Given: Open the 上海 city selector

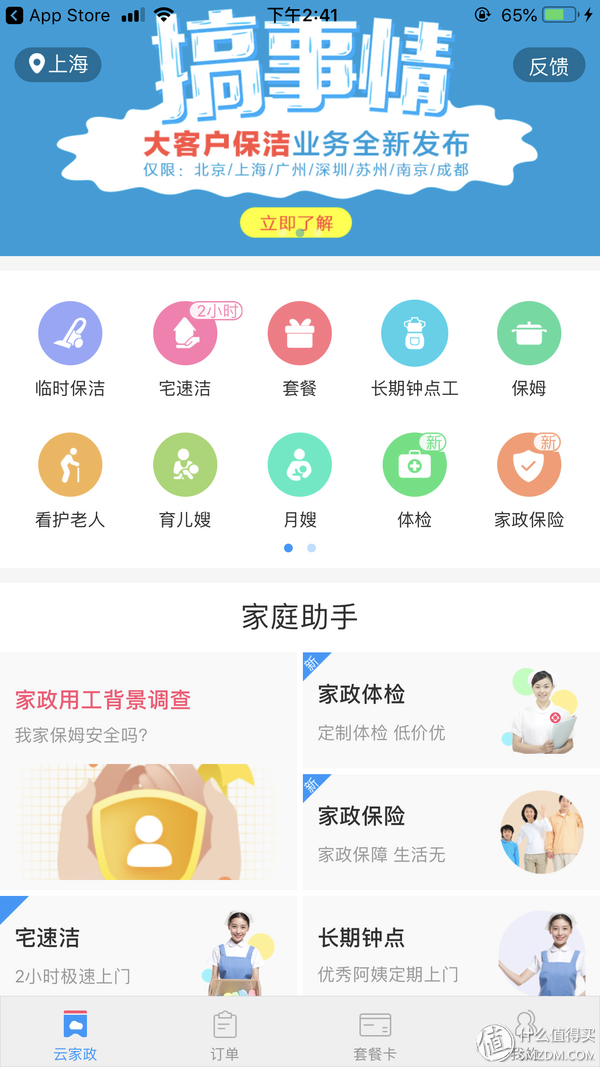Looking at the screenshot, I should (x=58, y=65).
